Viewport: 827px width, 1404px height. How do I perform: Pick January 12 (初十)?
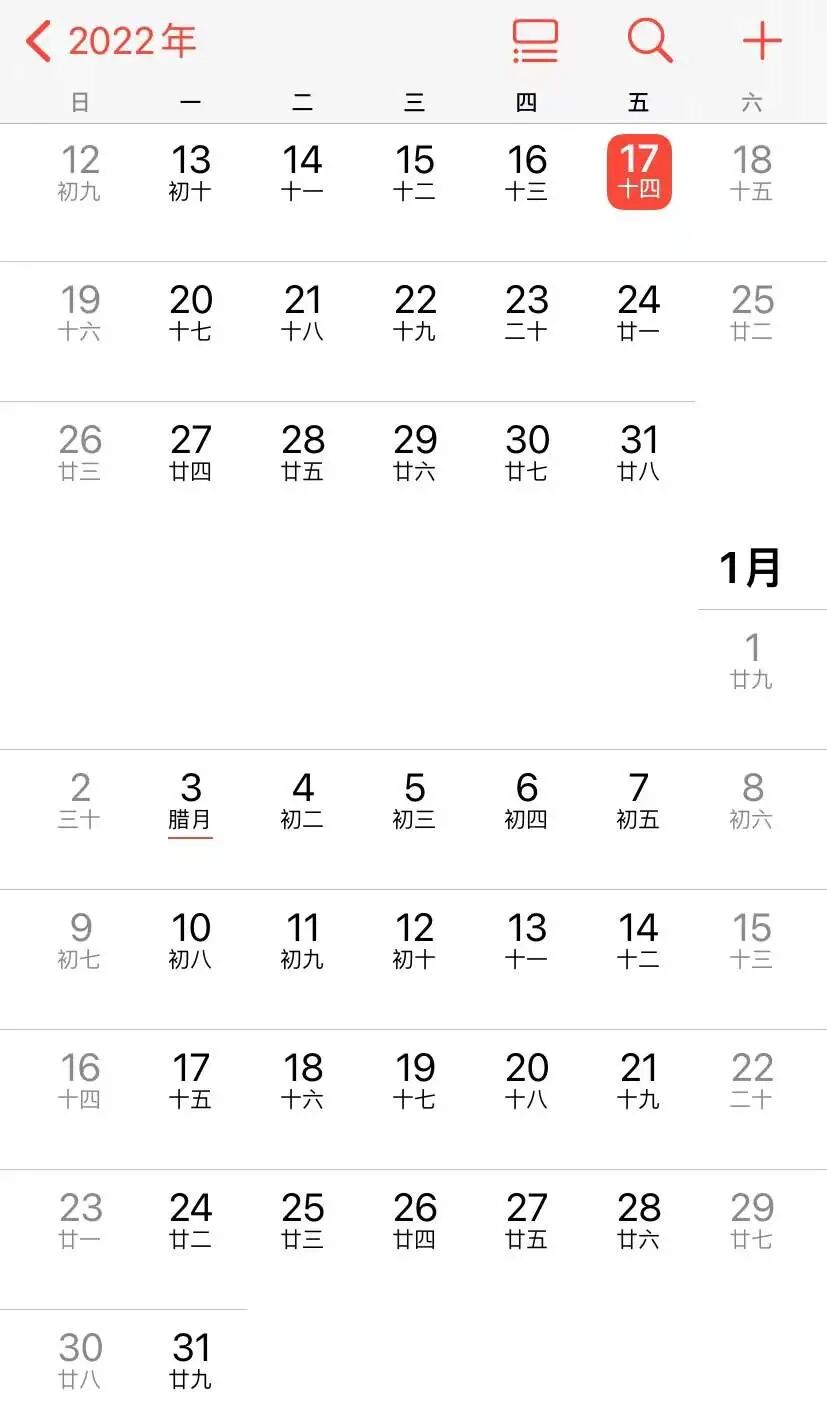click(414, 940)
